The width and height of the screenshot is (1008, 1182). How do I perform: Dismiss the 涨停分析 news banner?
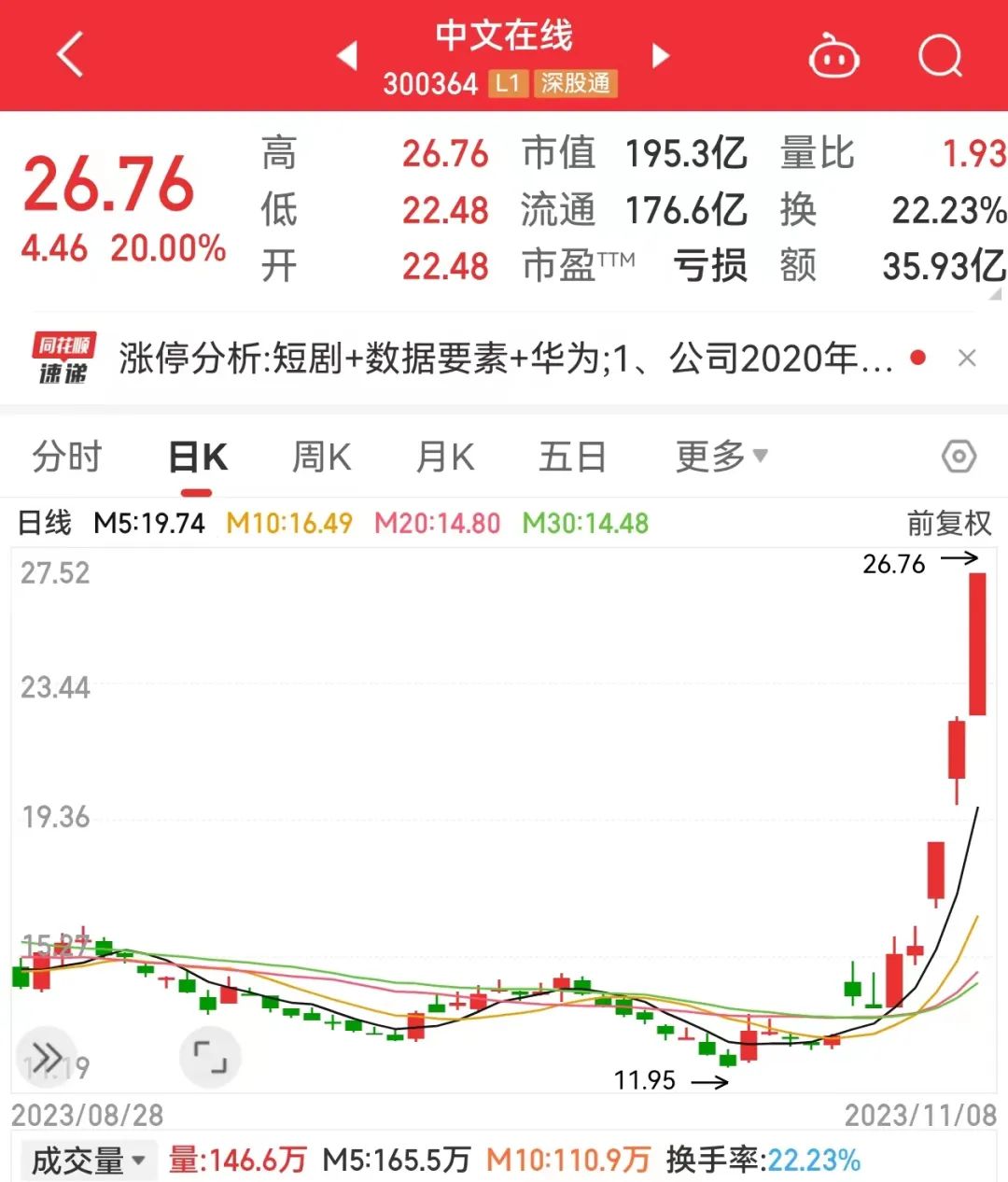pos(967,359)
